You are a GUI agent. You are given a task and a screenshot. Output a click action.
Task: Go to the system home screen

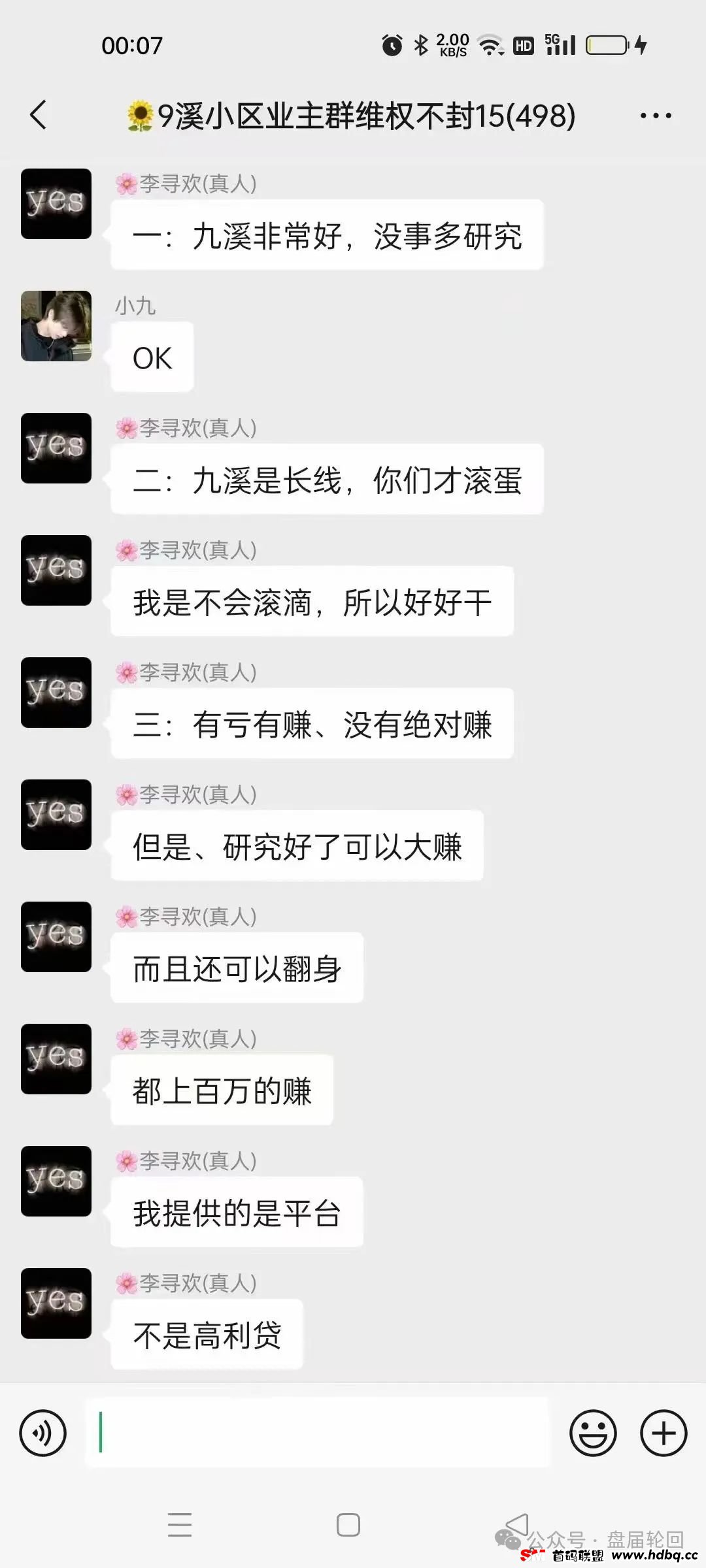(348, 1524)
